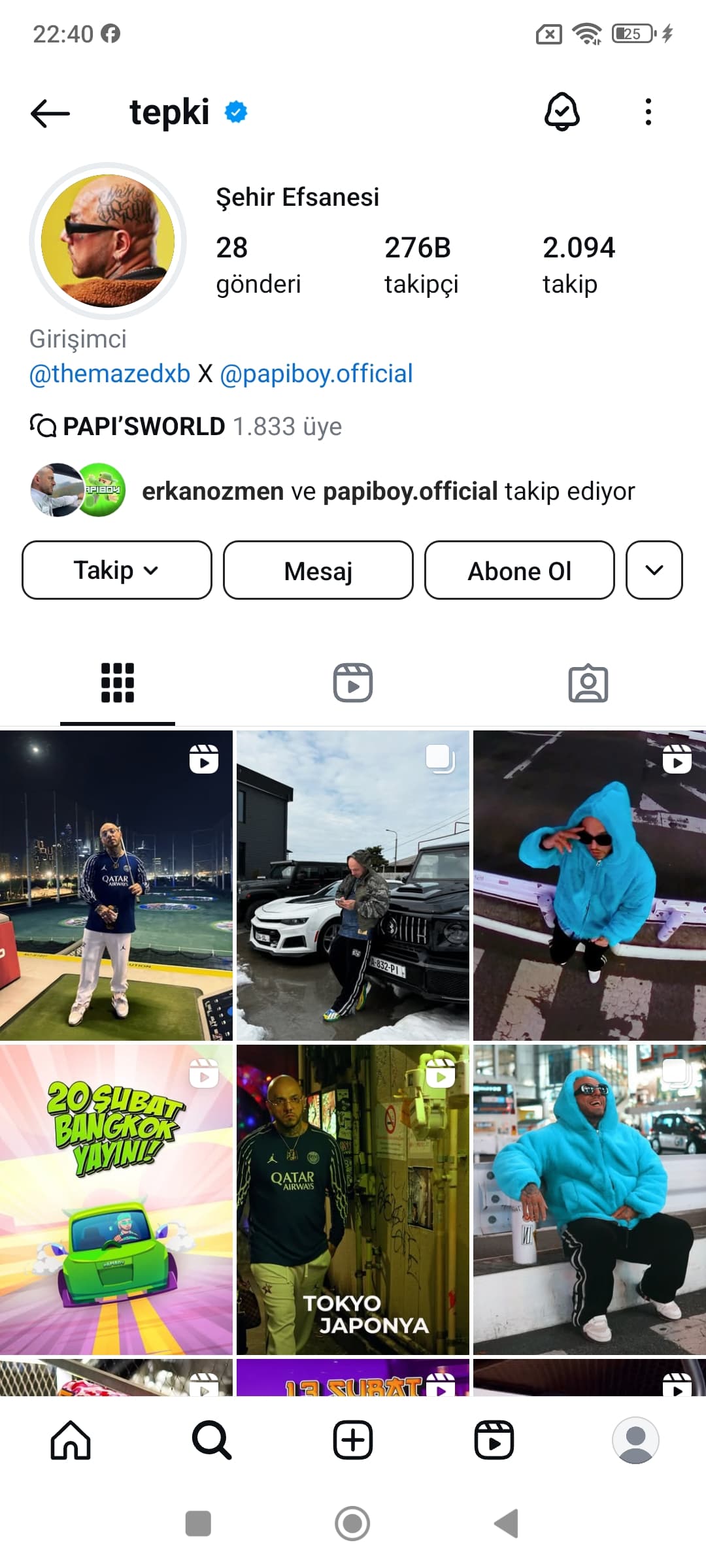Open the Tokyo Japonya reel

pos(353,1200)
